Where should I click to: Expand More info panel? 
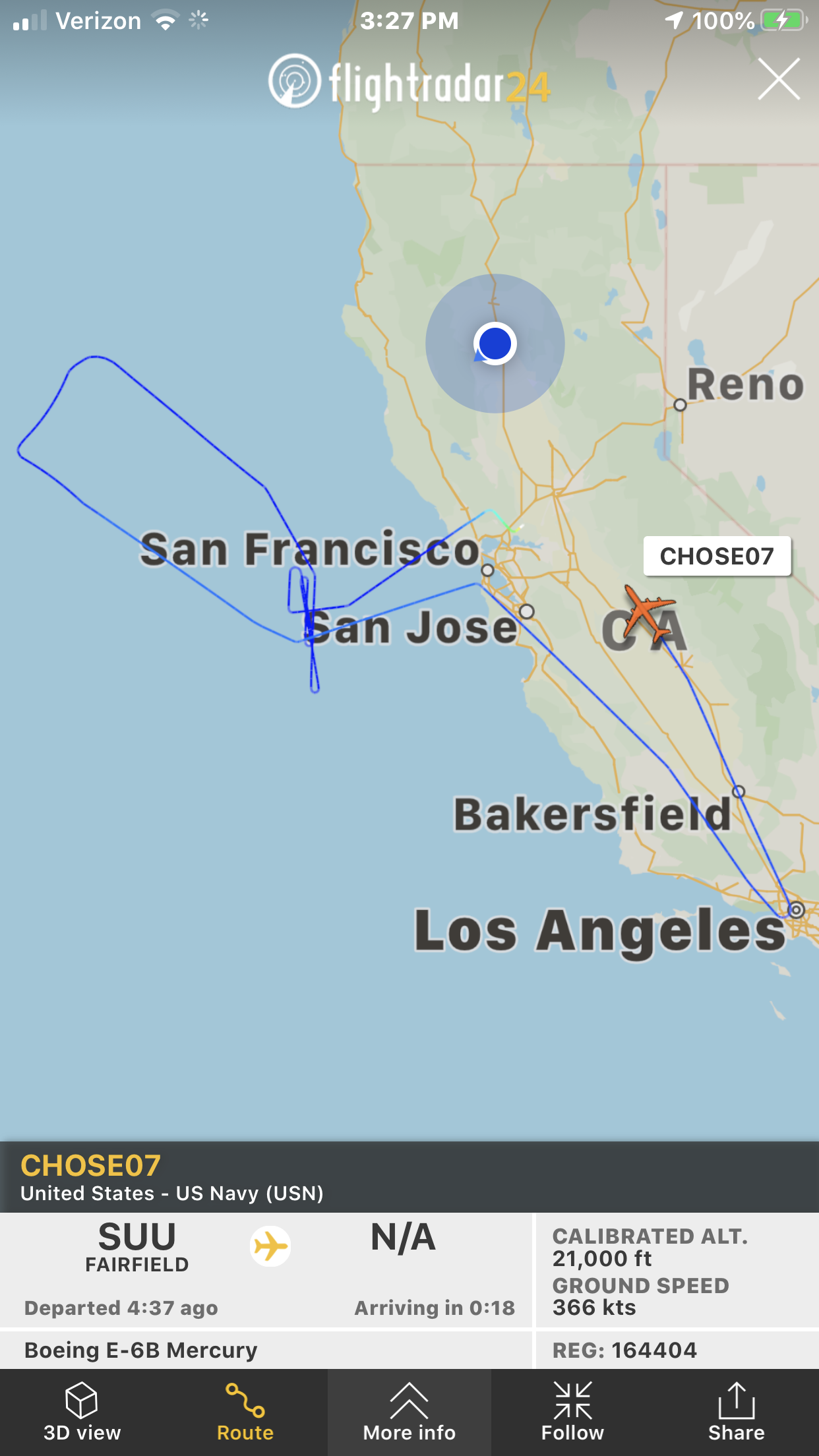click(x=409, y=1412)
